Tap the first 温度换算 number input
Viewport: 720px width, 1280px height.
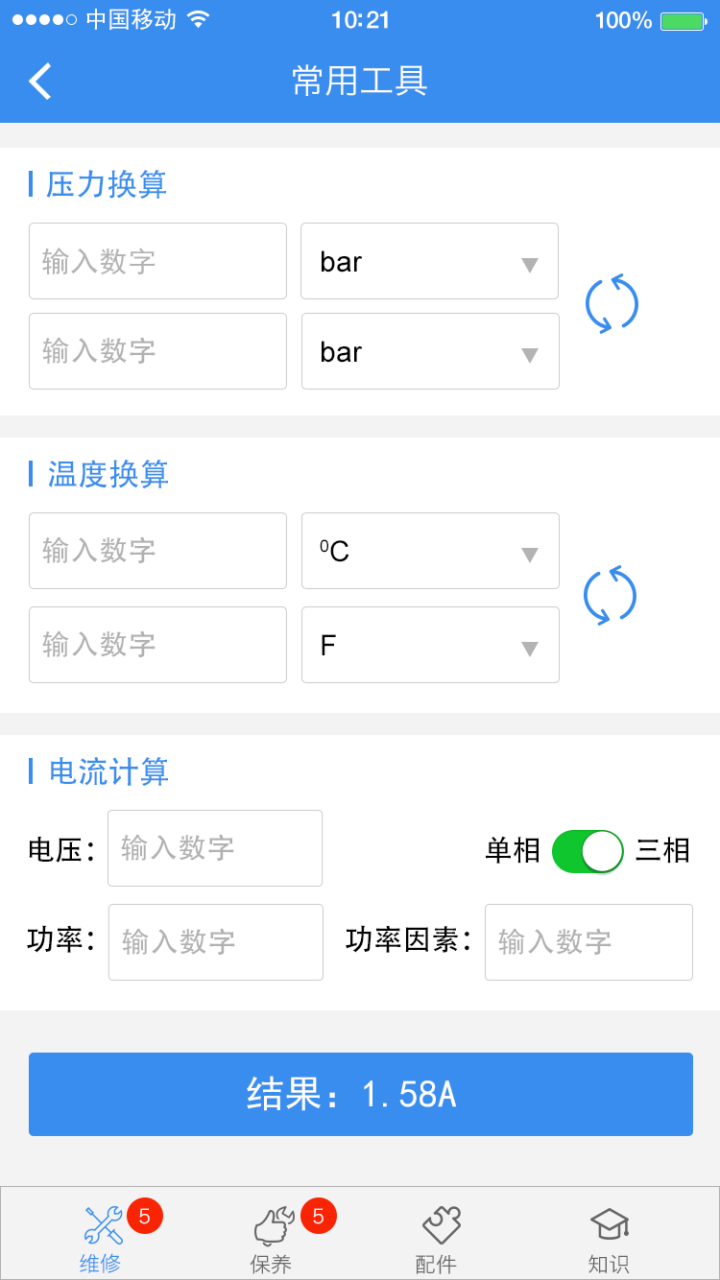[x=158, y=551]
